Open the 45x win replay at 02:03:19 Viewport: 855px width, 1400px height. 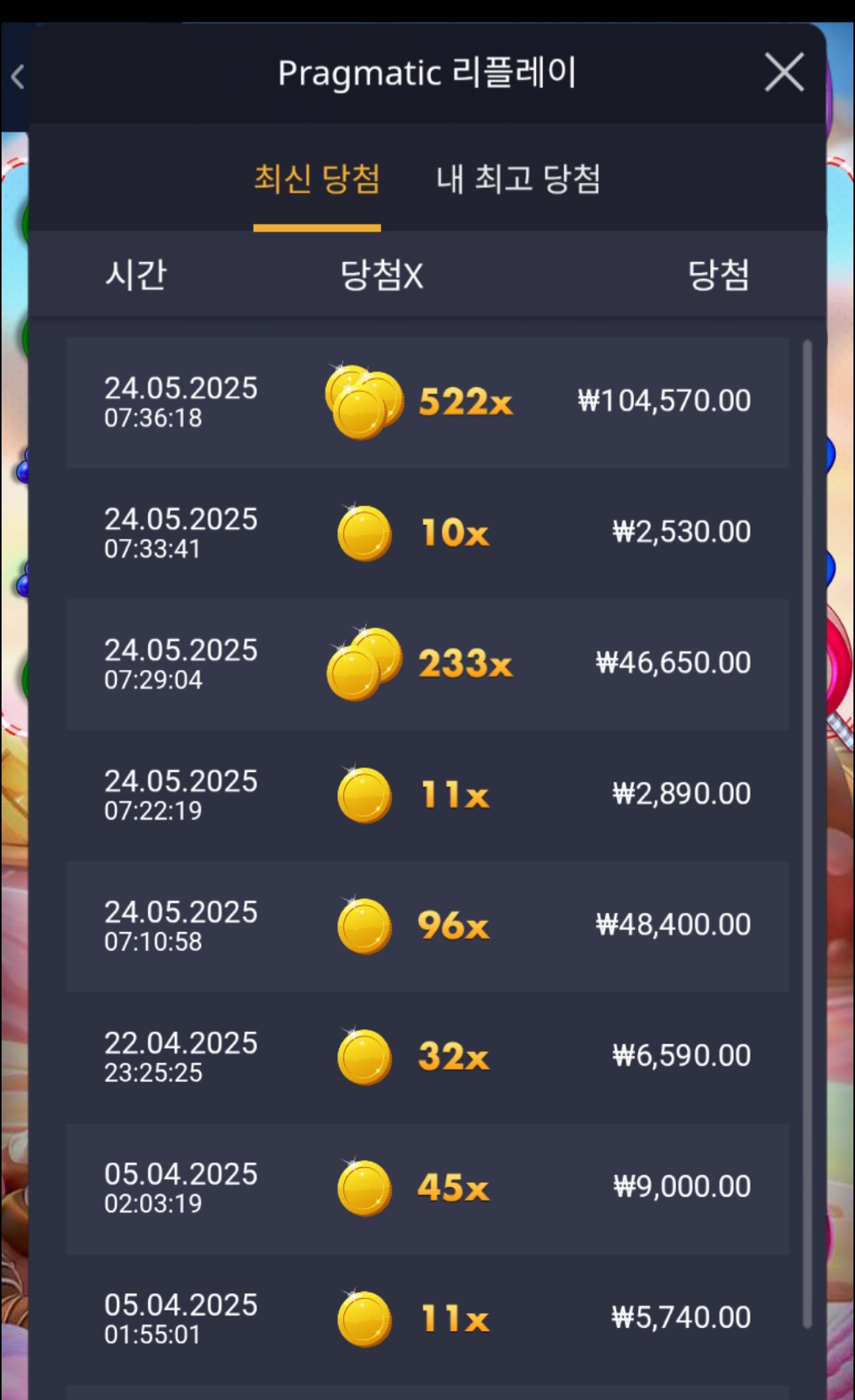tap(427, 1187)
